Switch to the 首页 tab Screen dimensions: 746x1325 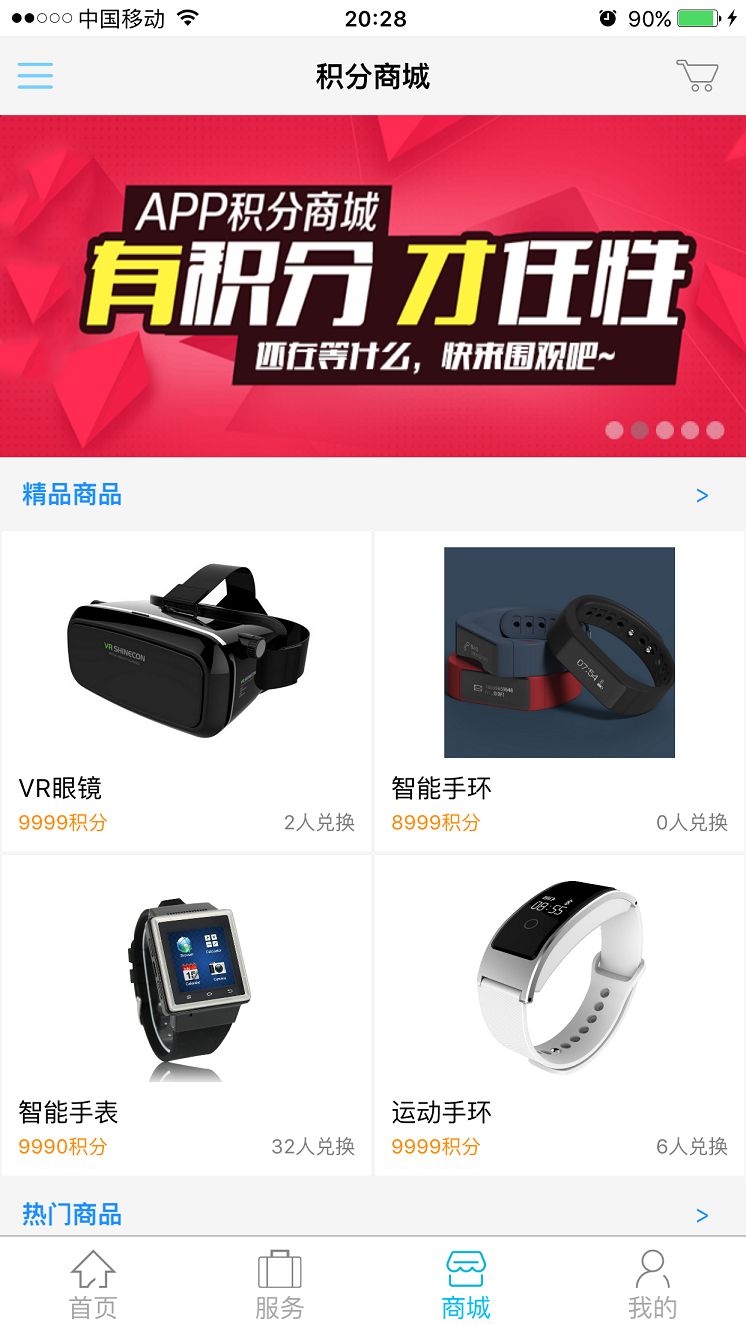pyautogui.click(x=93, y=1284)
